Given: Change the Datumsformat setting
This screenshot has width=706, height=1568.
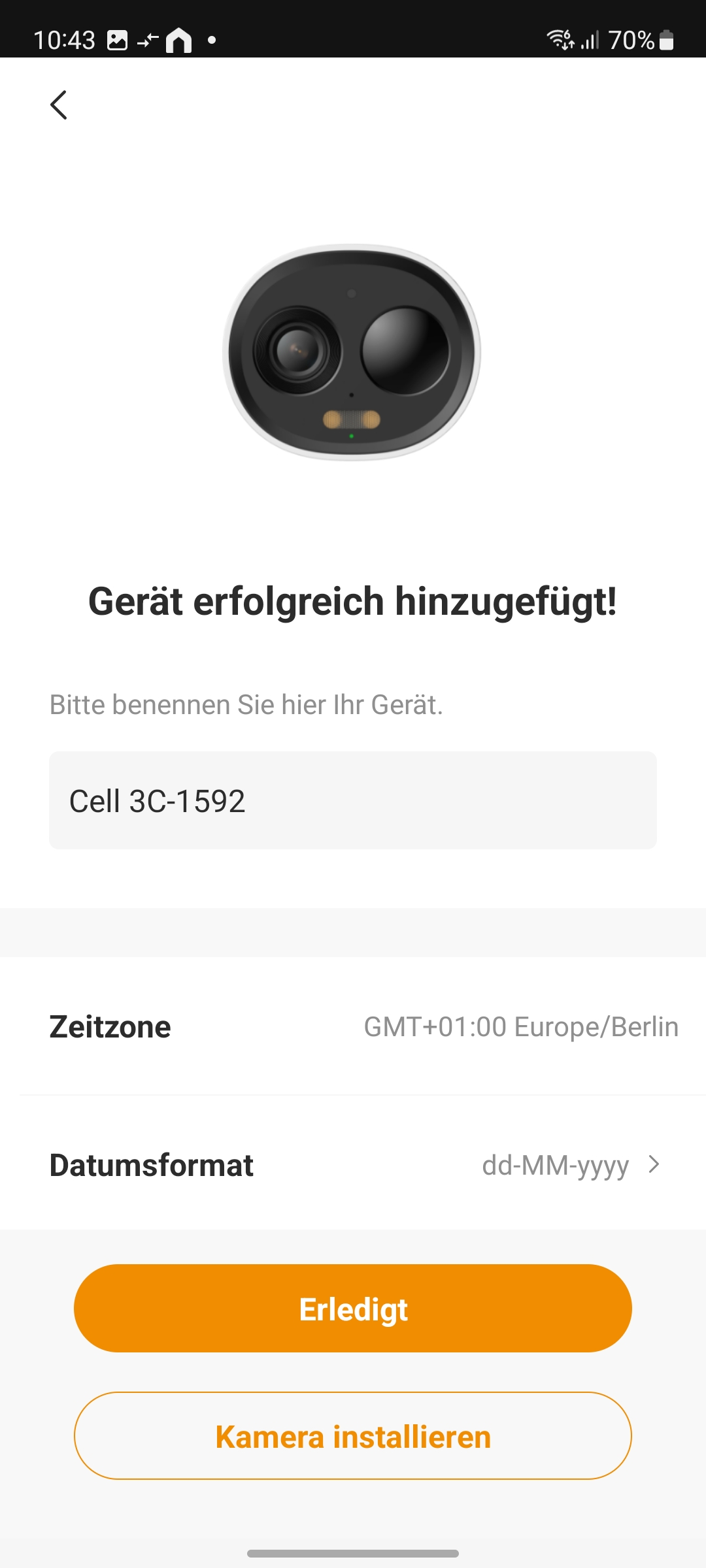Looking at the screenshot, I should [353, 1165].
